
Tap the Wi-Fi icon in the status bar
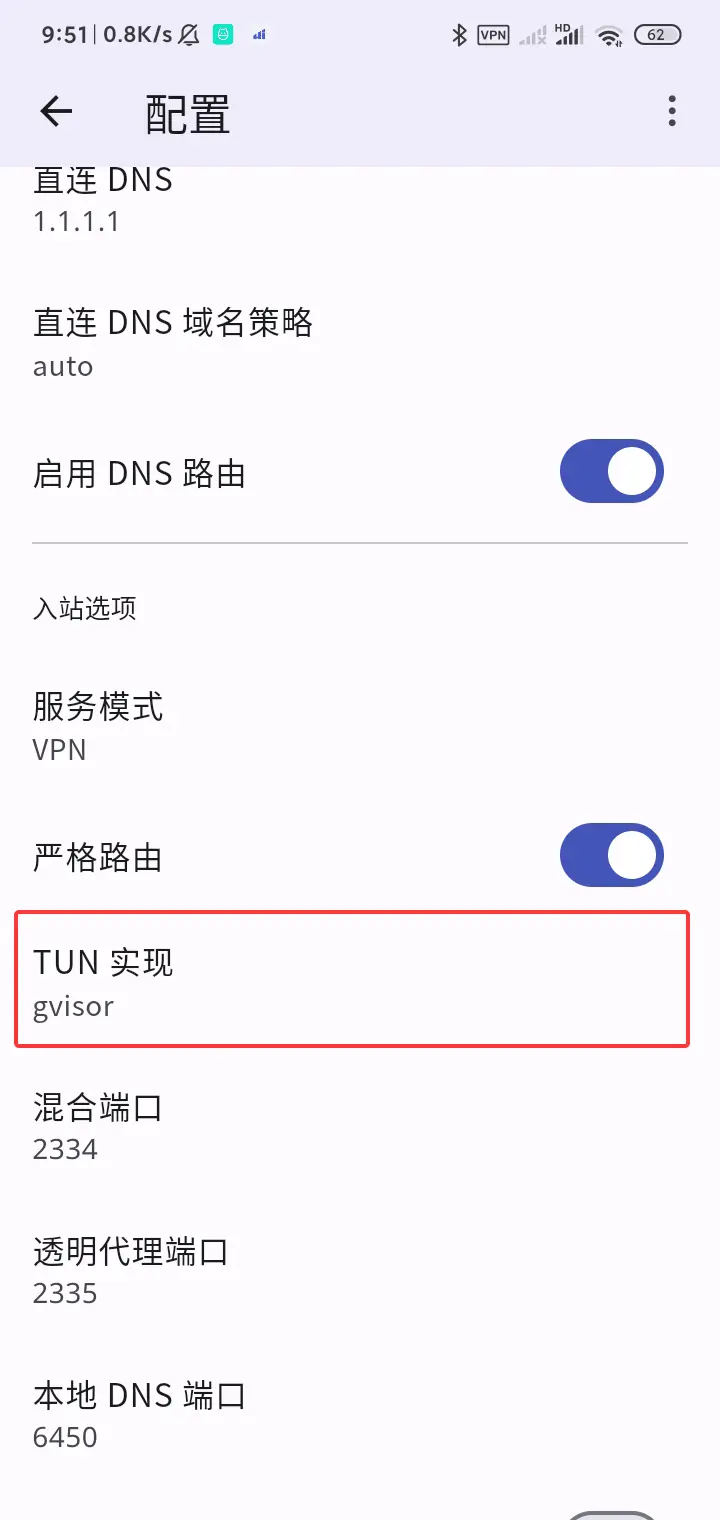[610, 34]
